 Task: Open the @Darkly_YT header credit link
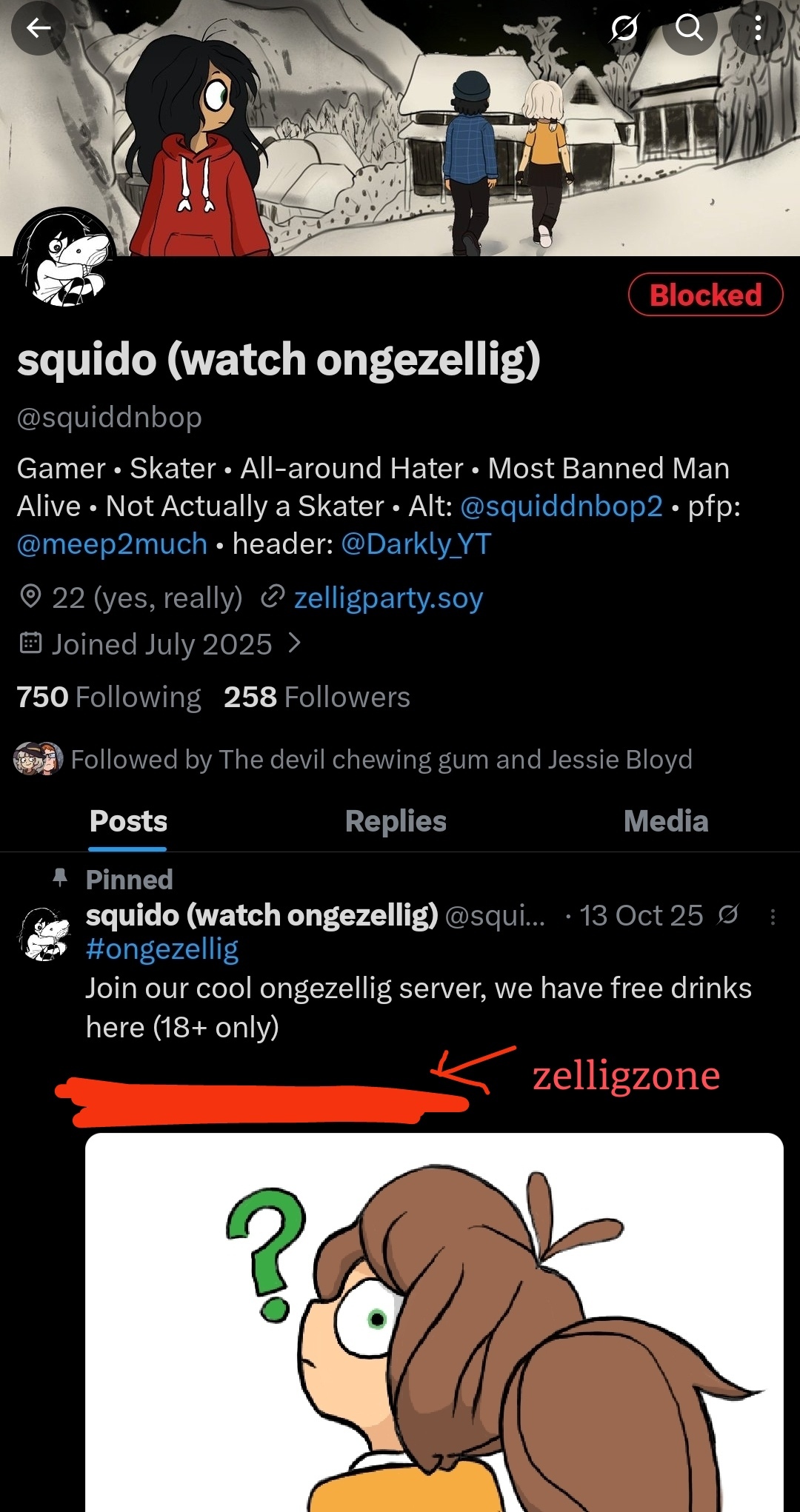point(416,544)
